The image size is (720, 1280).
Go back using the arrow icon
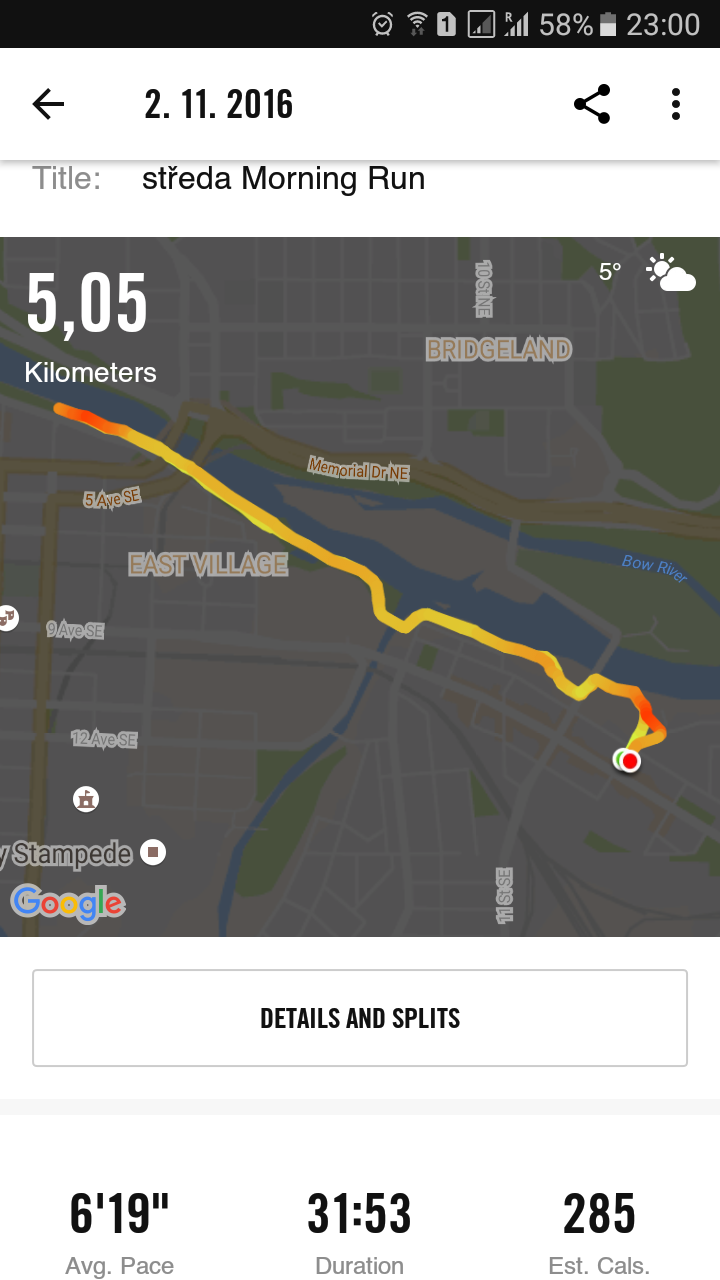click(x=48, y=104)
